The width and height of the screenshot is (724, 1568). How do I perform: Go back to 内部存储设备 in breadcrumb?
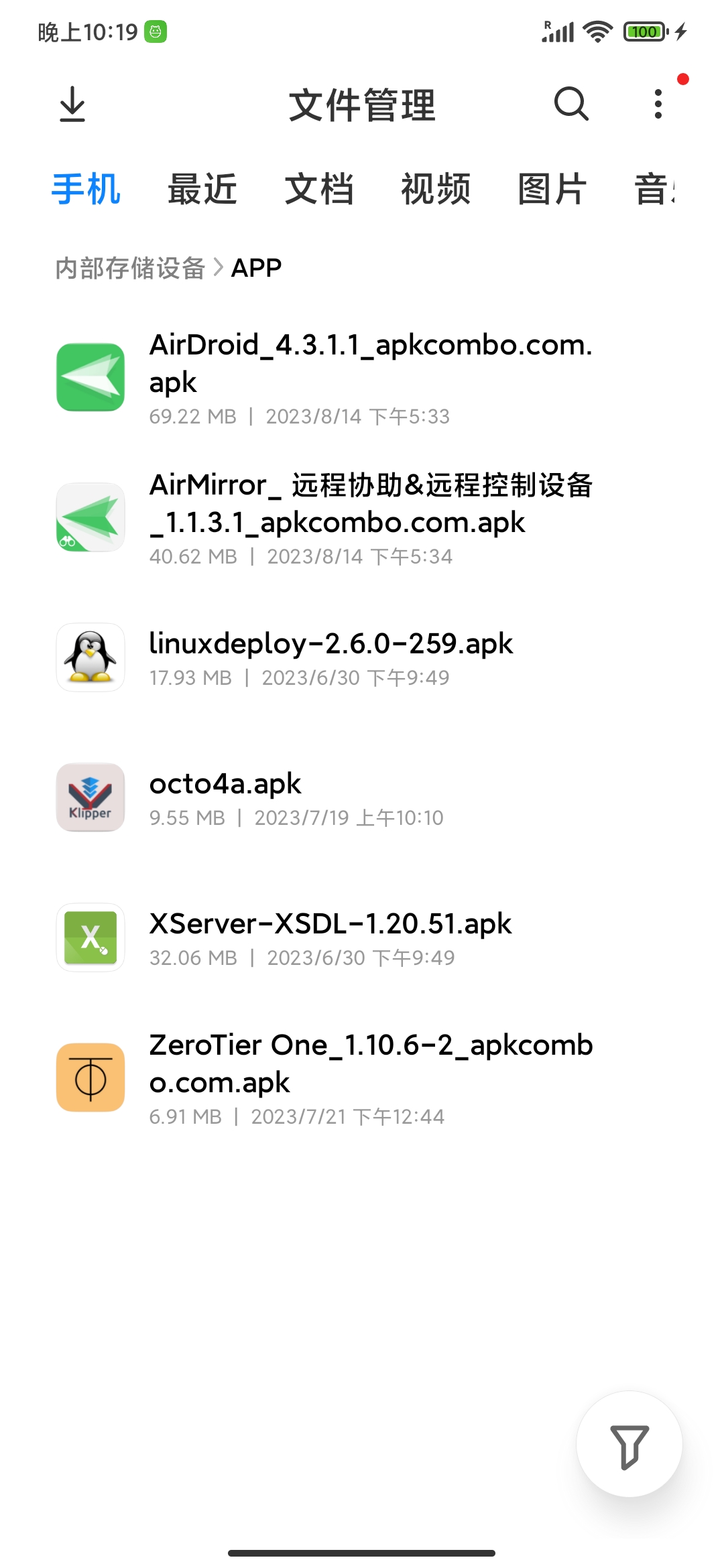coord(130,268)
